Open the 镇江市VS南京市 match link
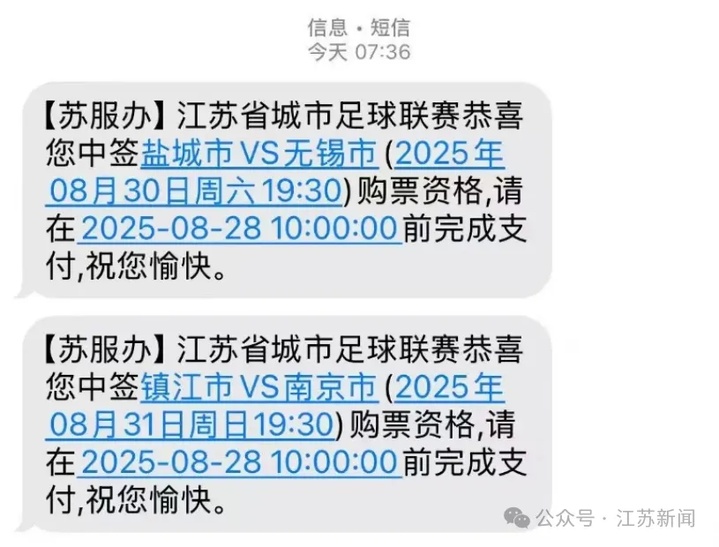The image size is (719, 547). [258, 387]
